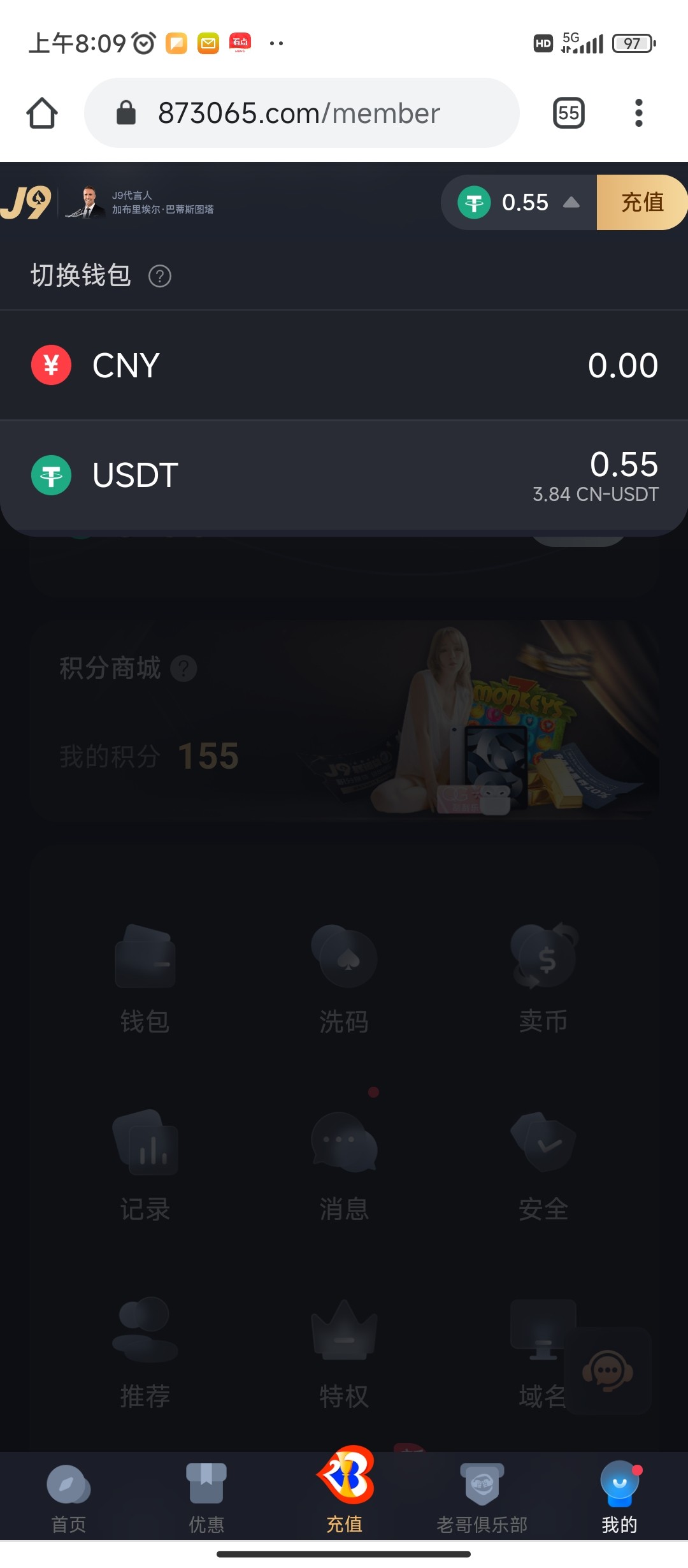
Task: Open the browser home button
Action: (42, 113)
